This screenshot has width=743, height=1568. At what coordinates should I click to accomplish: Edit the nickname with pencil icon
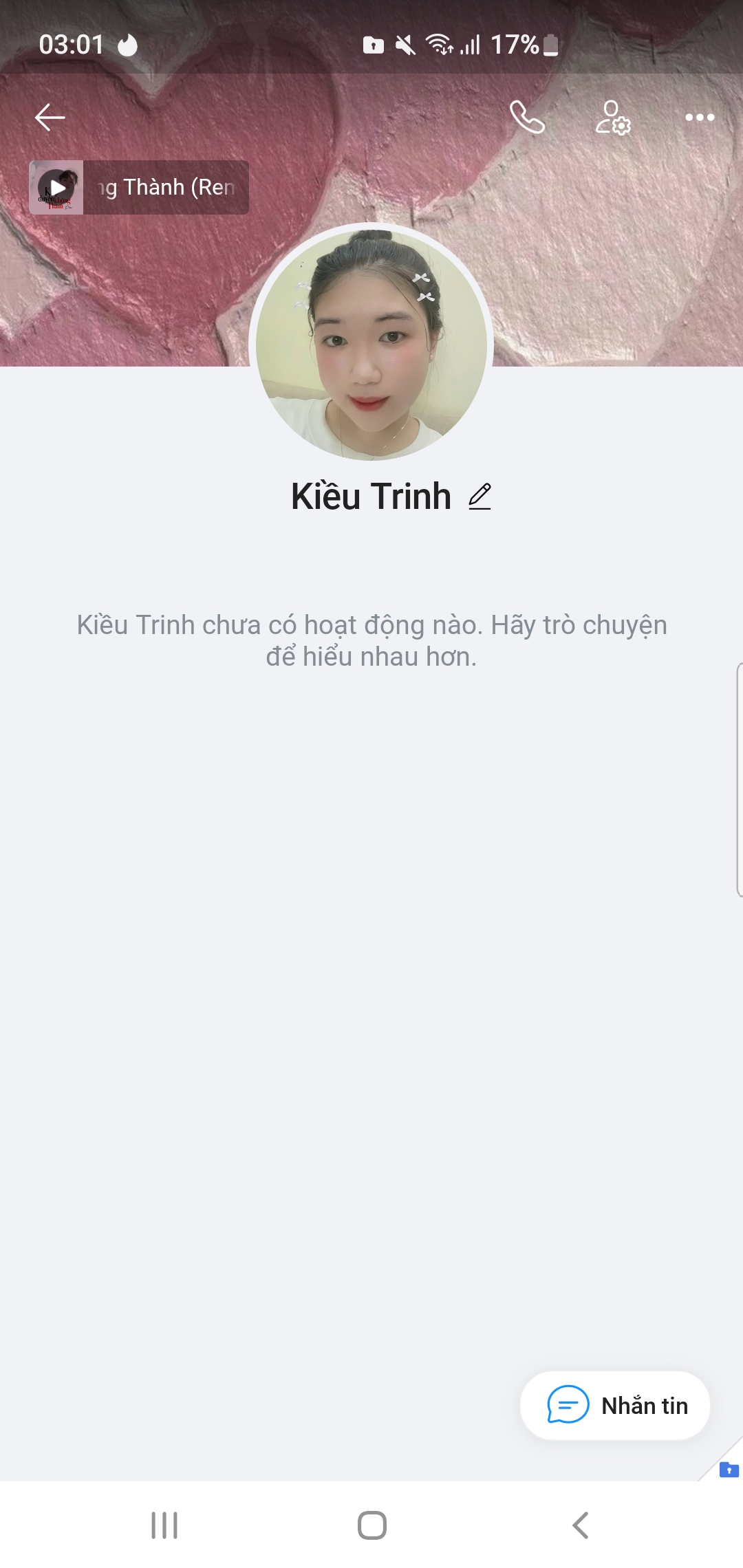(x=480, y=497)
